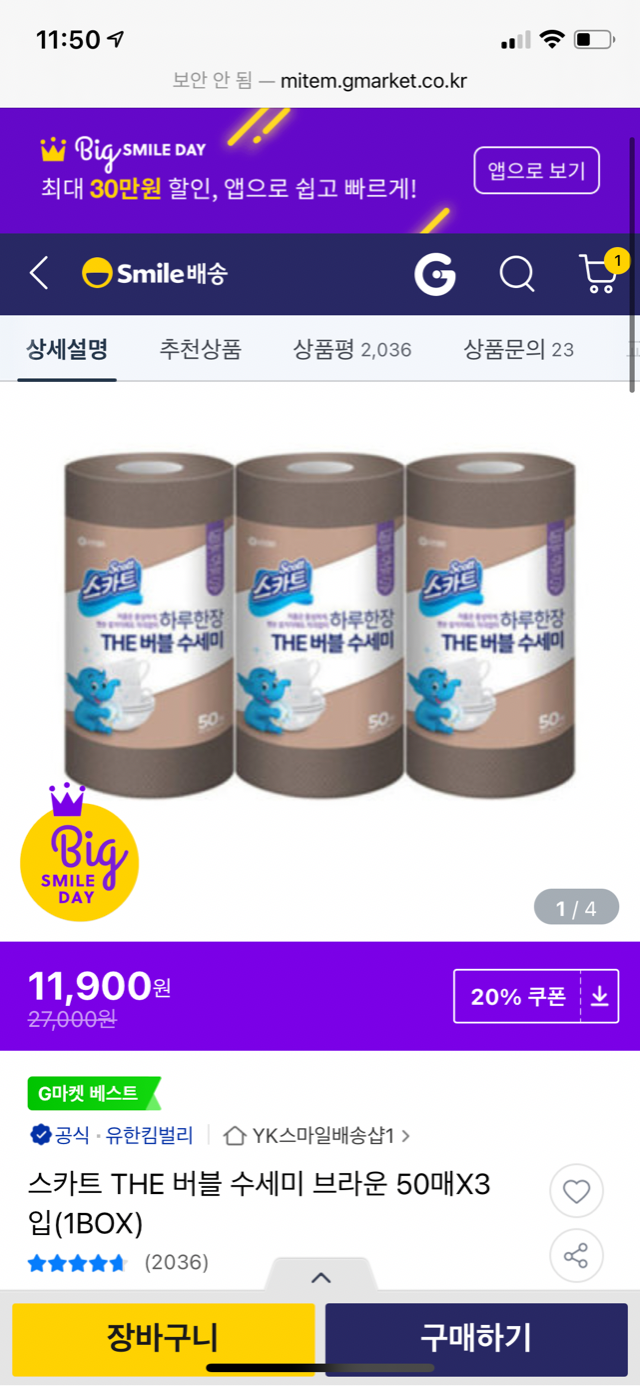
Task: Switch to the 상세설명 tab
Action: click(68, 349)
